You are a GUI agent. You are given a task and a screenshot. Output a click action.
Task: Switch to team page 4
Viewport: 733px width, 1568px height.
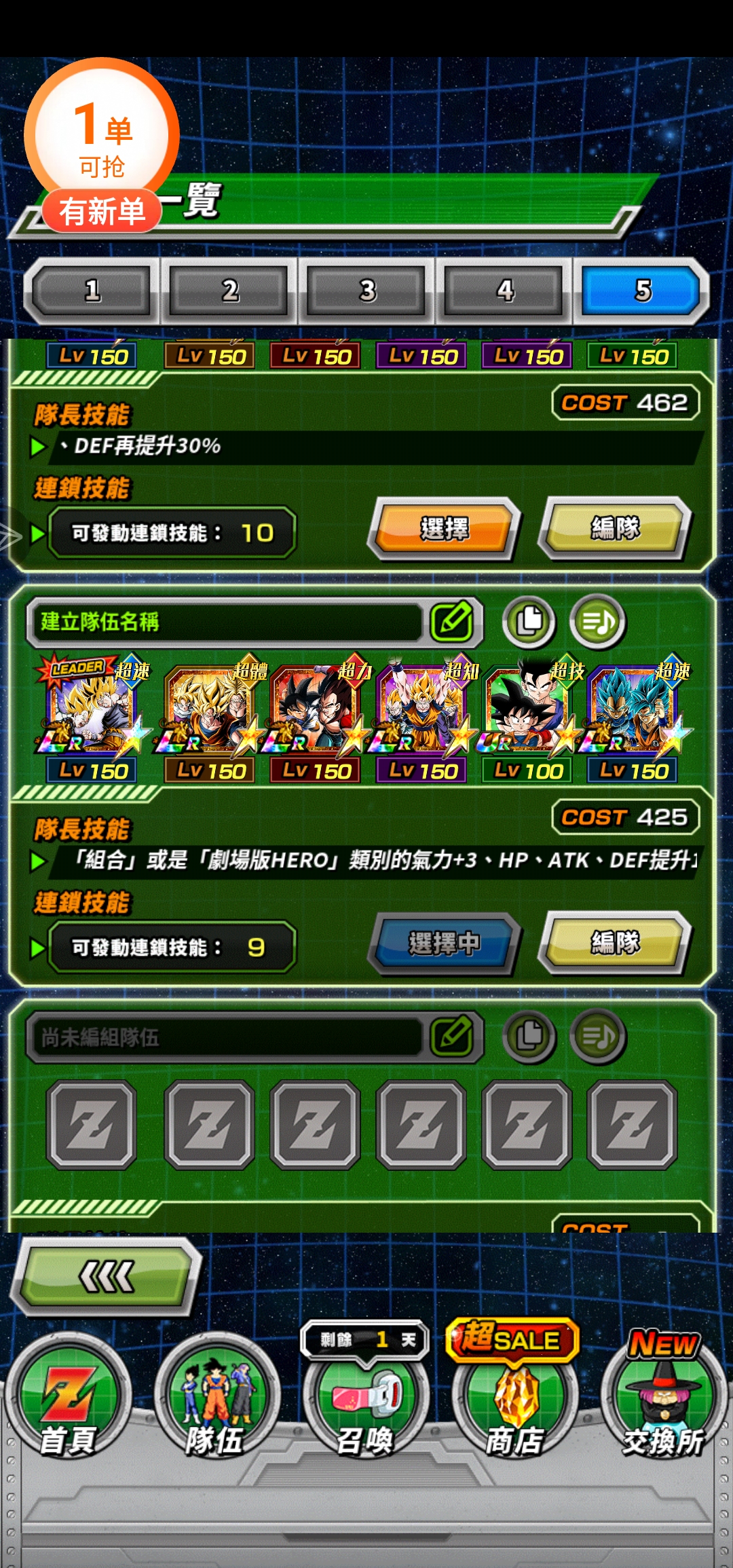(504, 291)
